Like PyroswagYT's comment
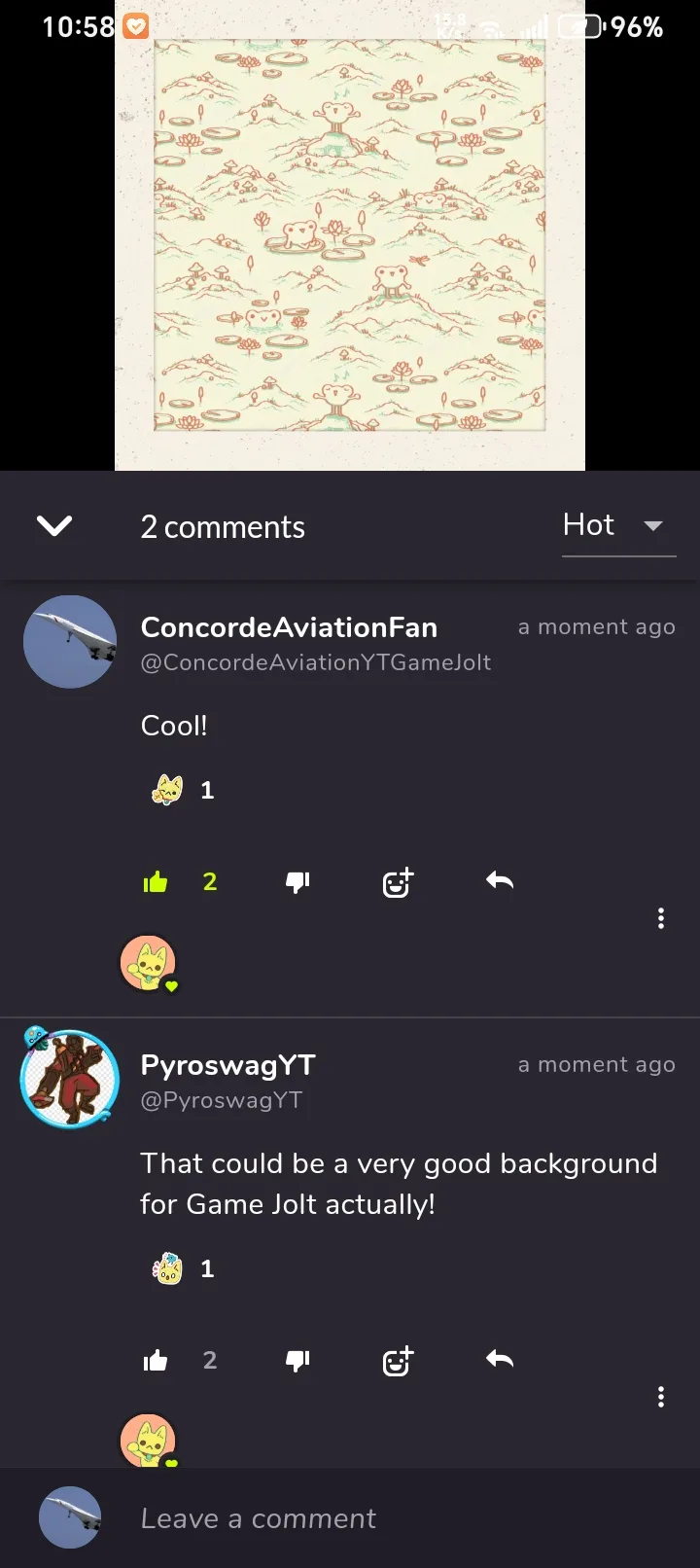 point(156,1361)
